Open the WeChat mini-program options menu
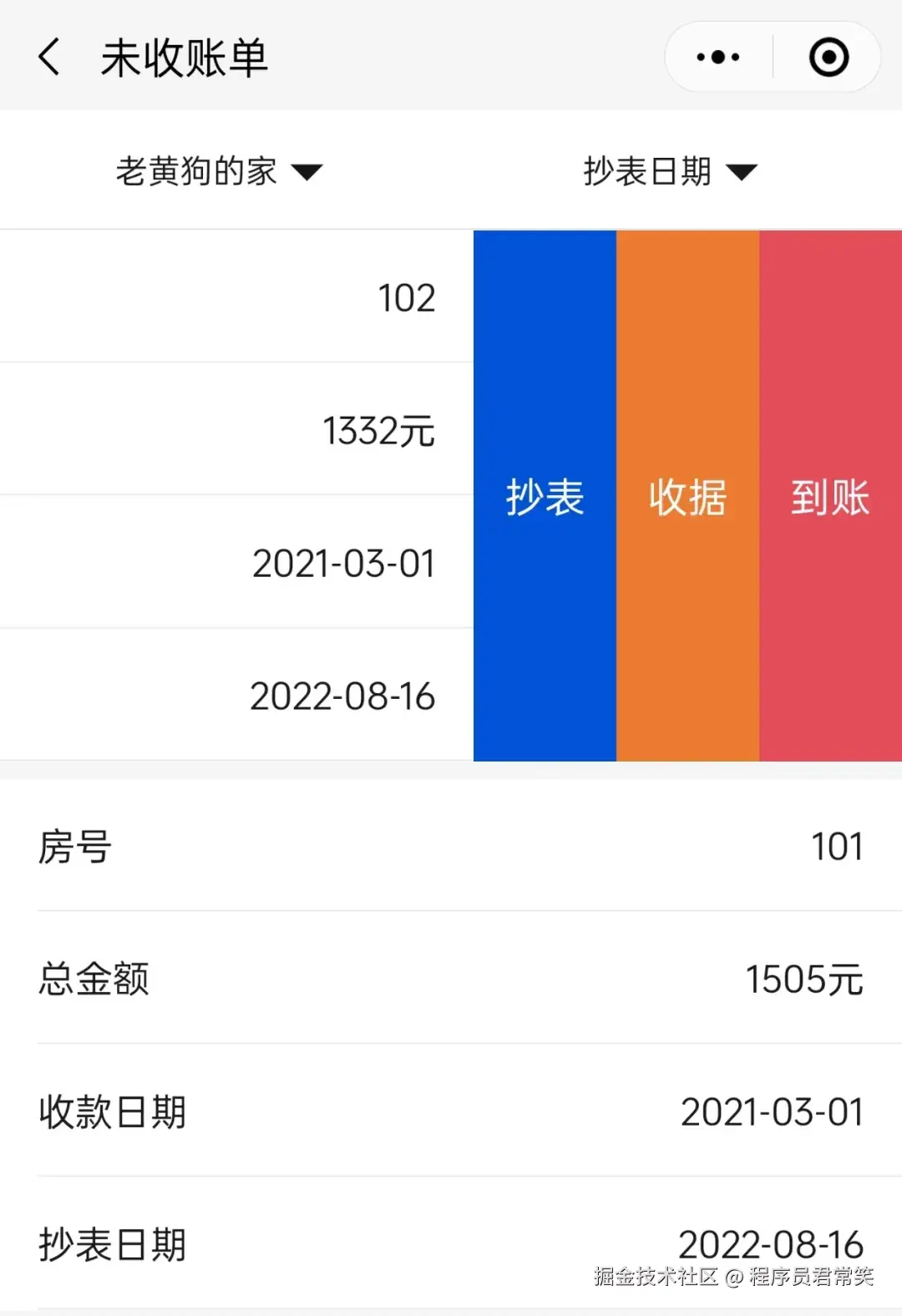 click(717, 57)
